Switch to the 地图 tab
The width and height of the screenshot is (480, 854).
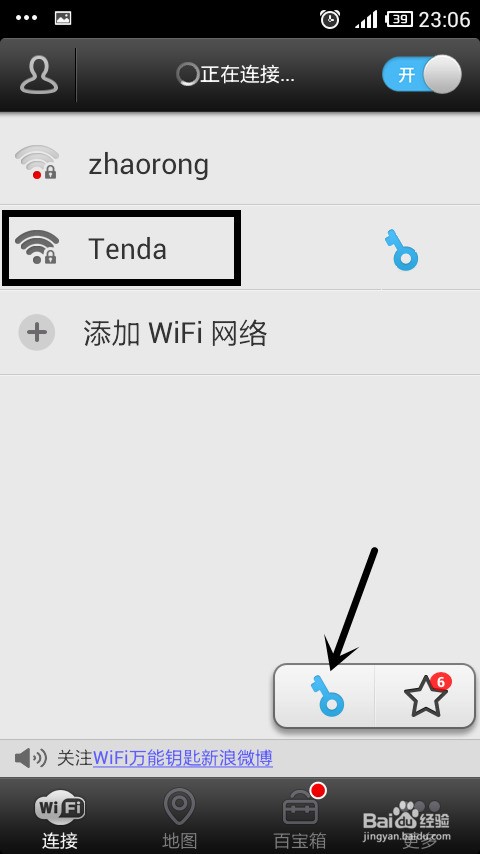click(180, 817)
